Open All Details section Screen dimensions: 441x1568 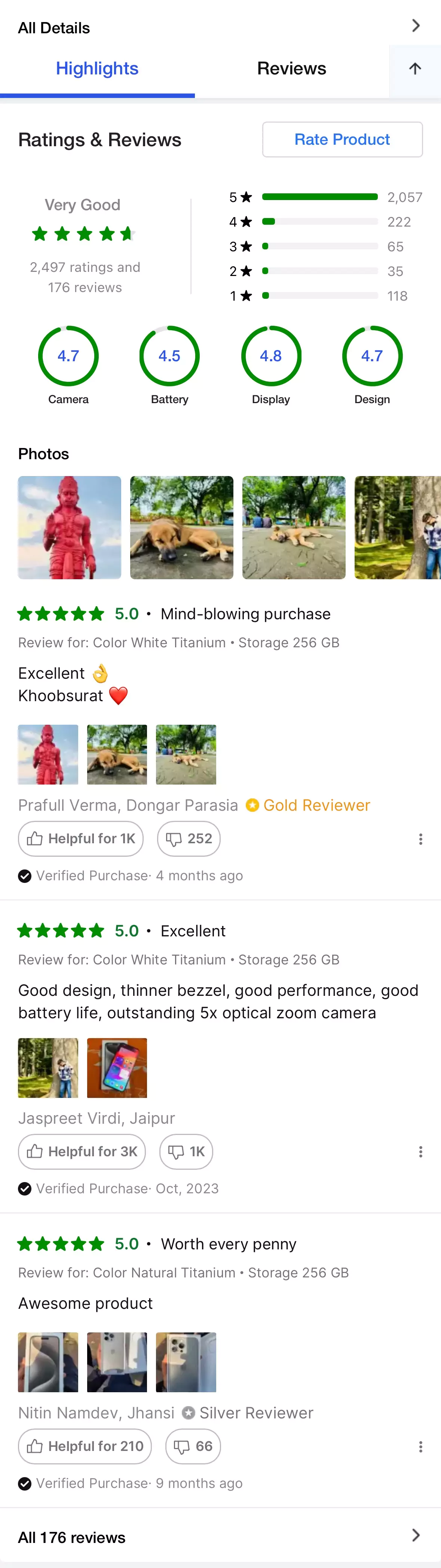click(x=220, y=27)
